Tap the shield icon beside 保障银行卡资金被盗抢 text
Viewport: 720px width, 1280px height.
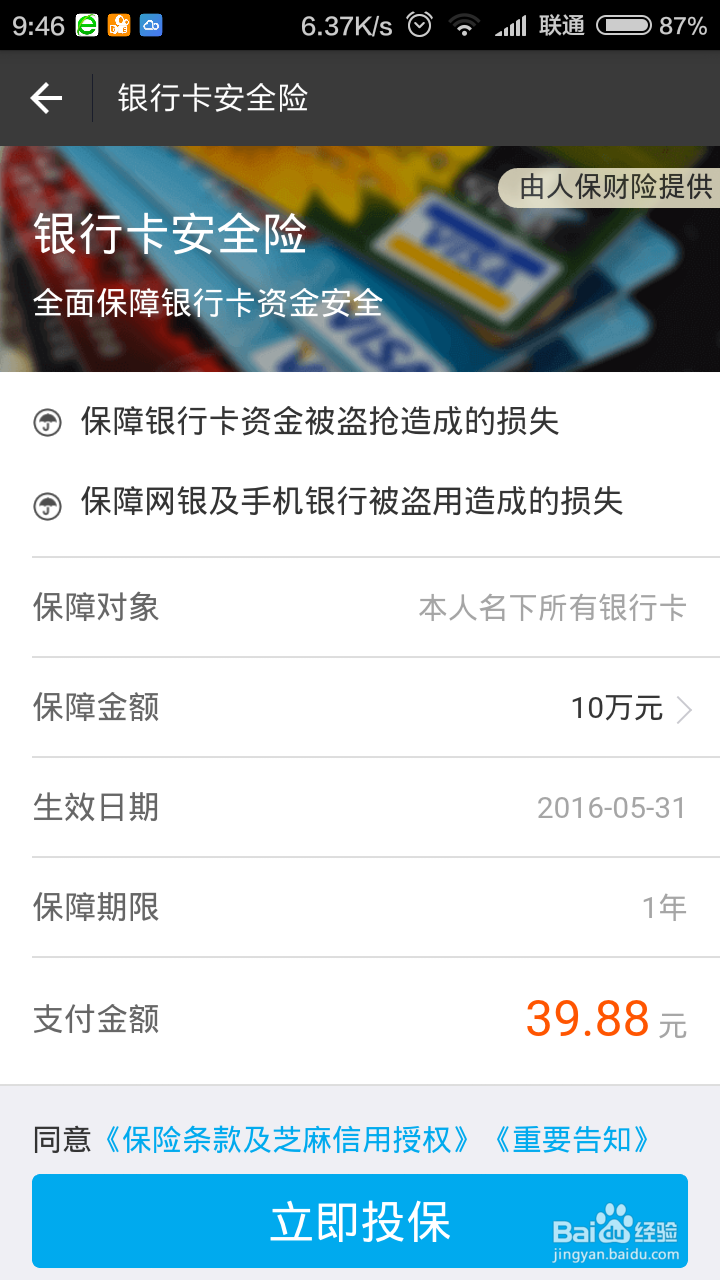pos(48,424)
